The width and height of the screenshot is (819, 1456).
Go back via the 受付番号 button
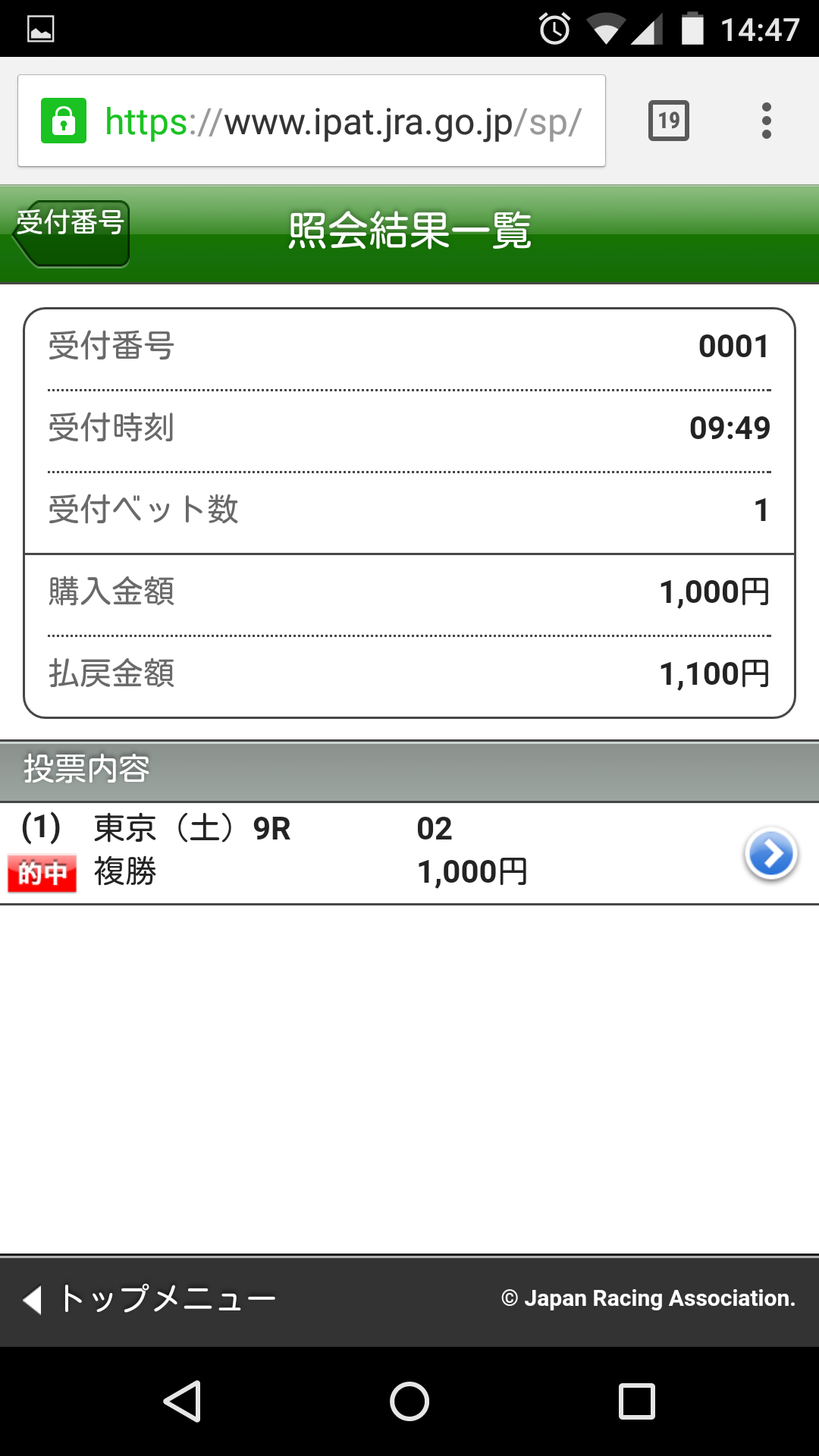tap(72, 233)
